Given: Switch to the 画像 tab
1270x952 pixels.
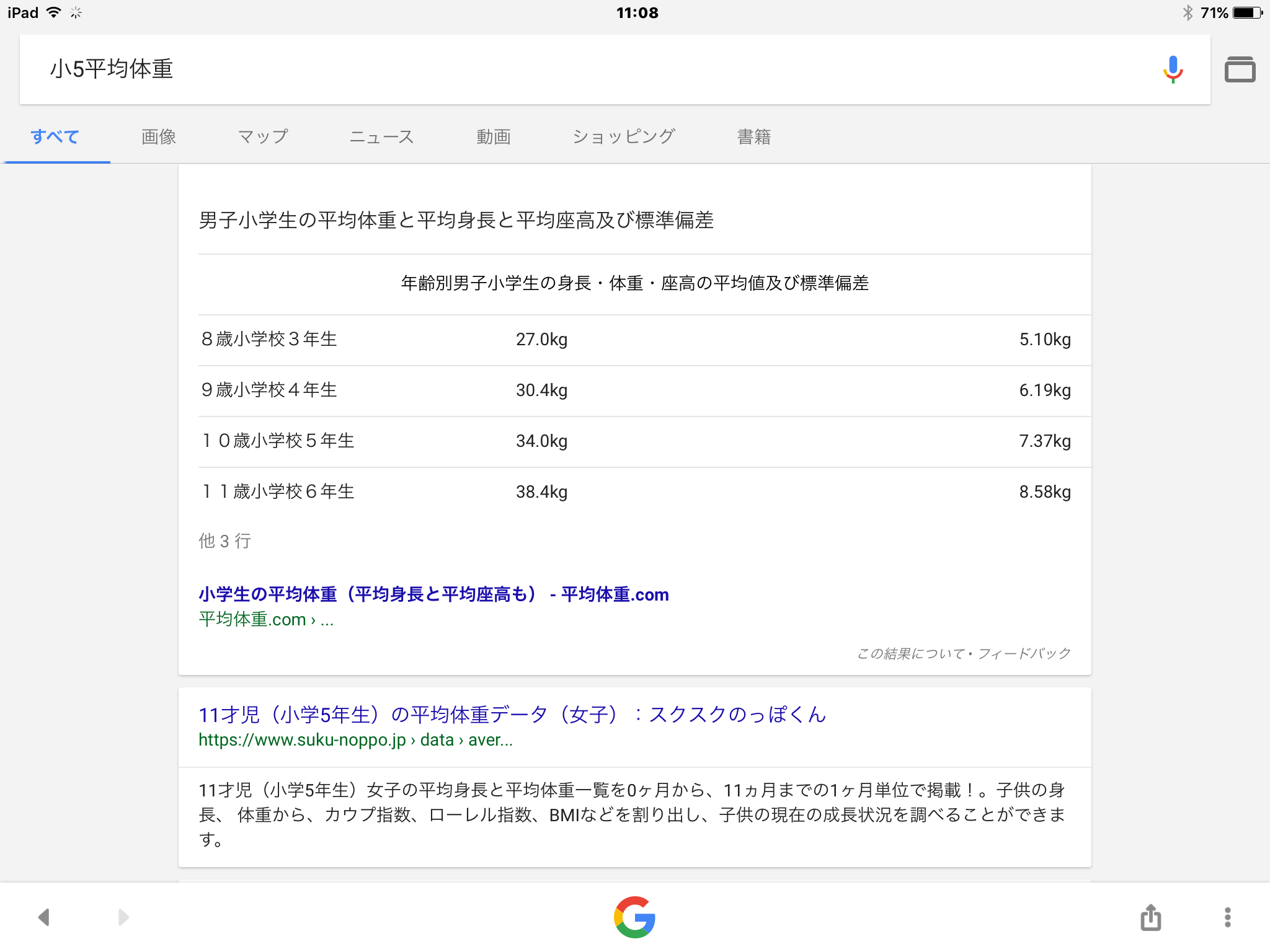Looking at the screenshot, I should click(x=159, y=136).
